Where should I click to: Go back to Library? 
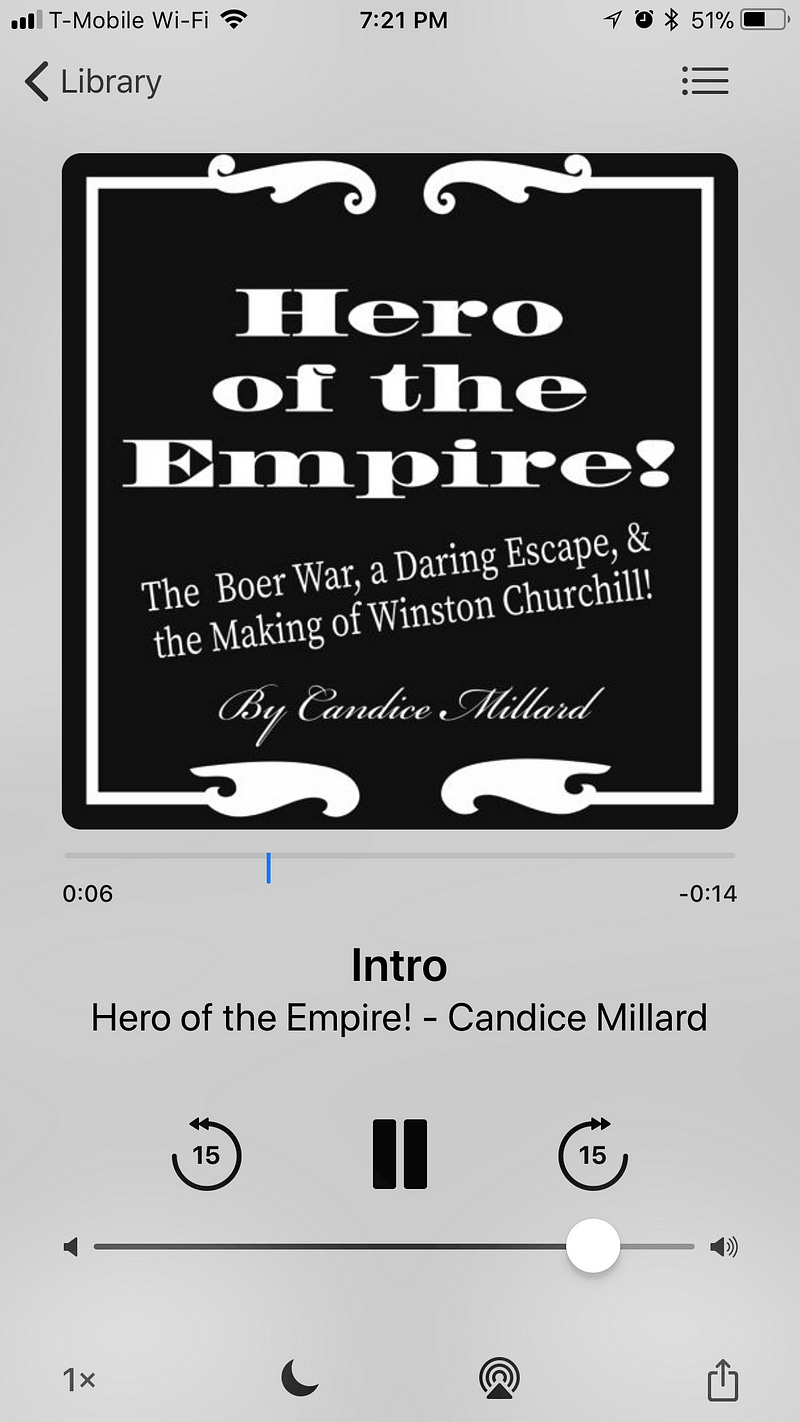coord(93,82)
